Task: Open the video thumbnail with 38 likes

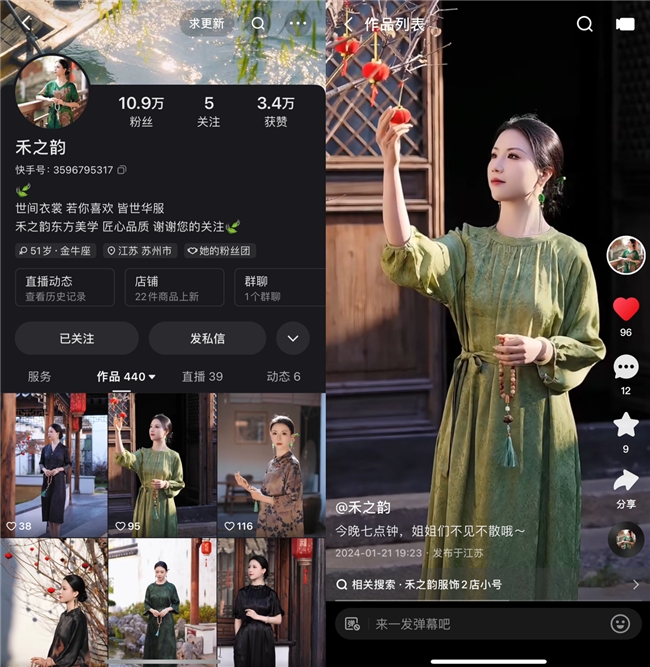Action: 54,464
